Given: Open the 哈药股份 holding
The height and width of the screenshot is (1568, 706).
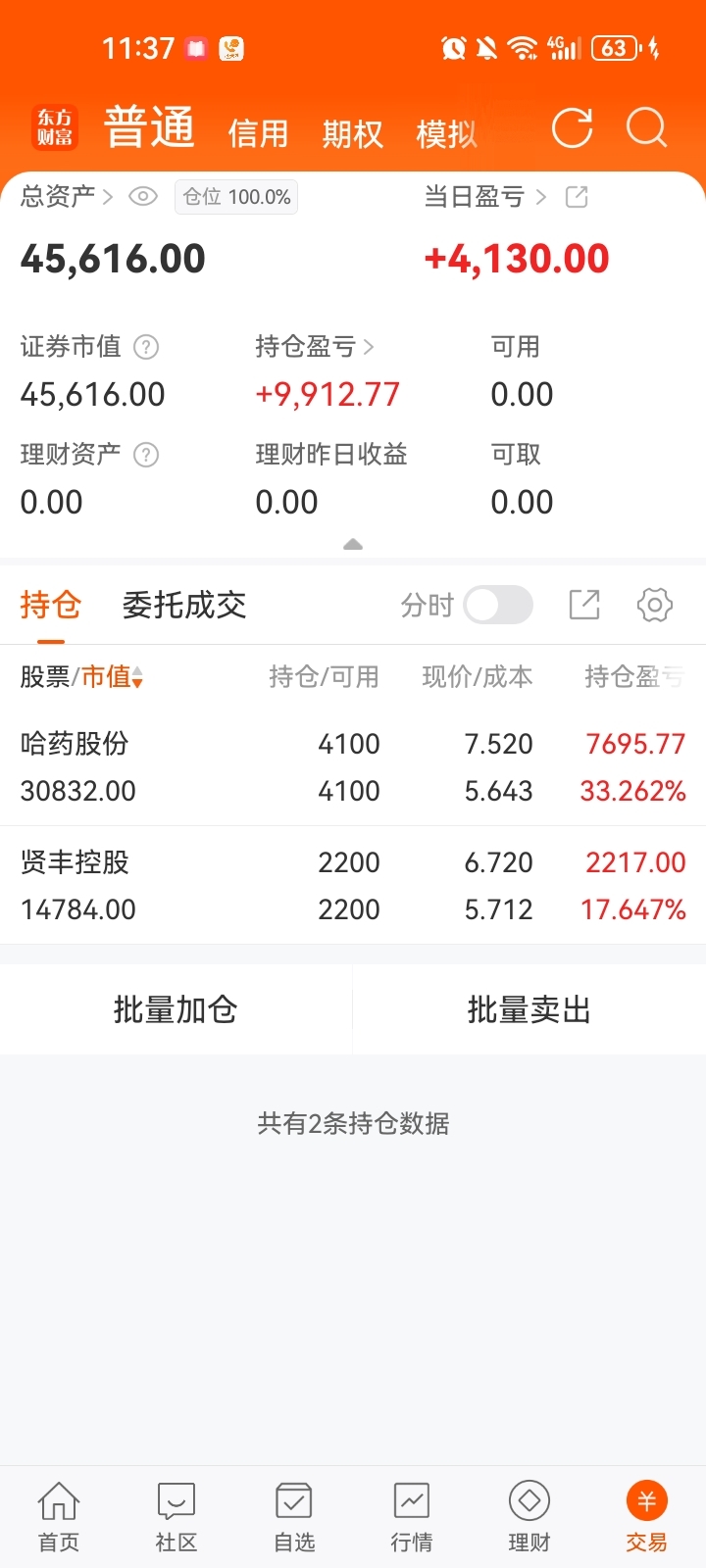Looking at the screenshot, I should point(353,767).
